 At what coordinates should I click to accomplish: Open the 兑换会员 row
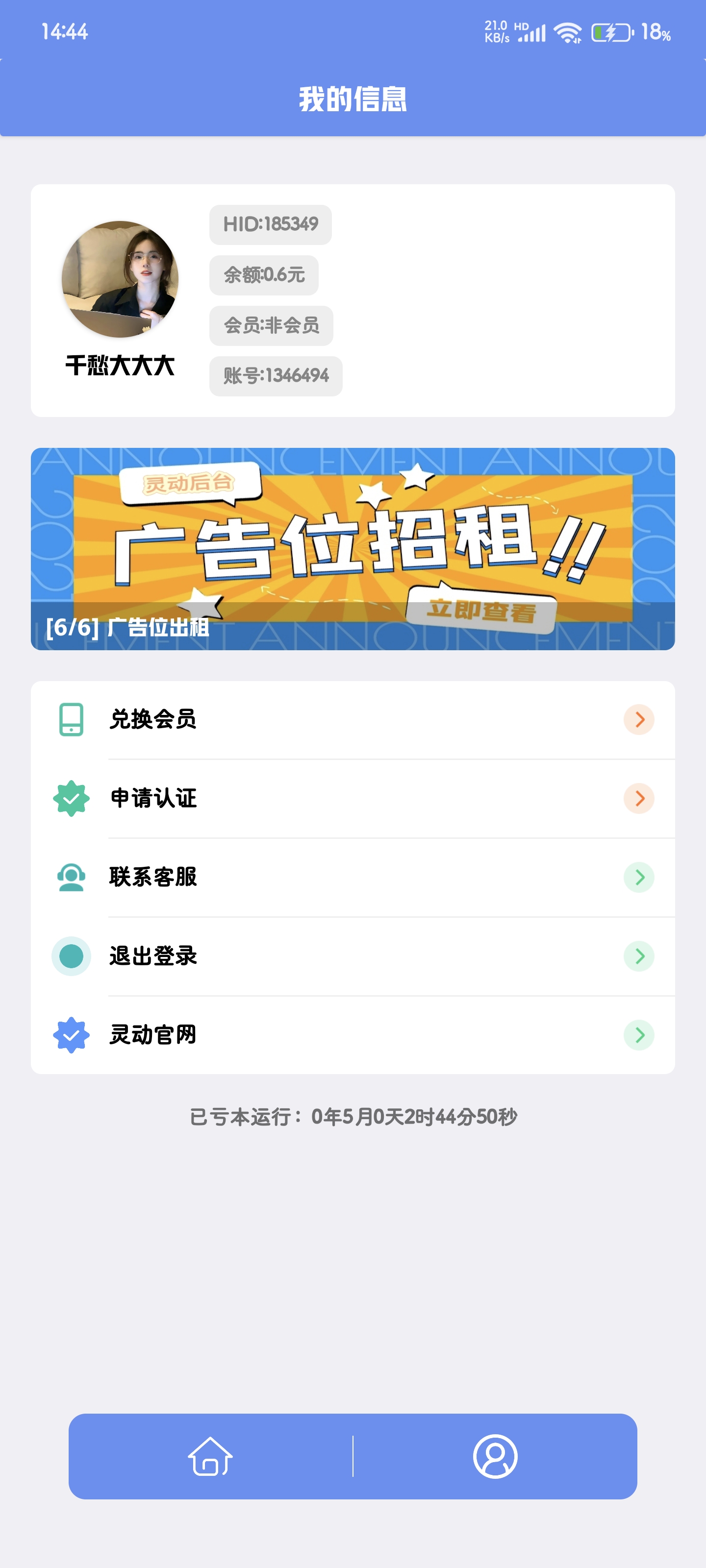[352, 719]
